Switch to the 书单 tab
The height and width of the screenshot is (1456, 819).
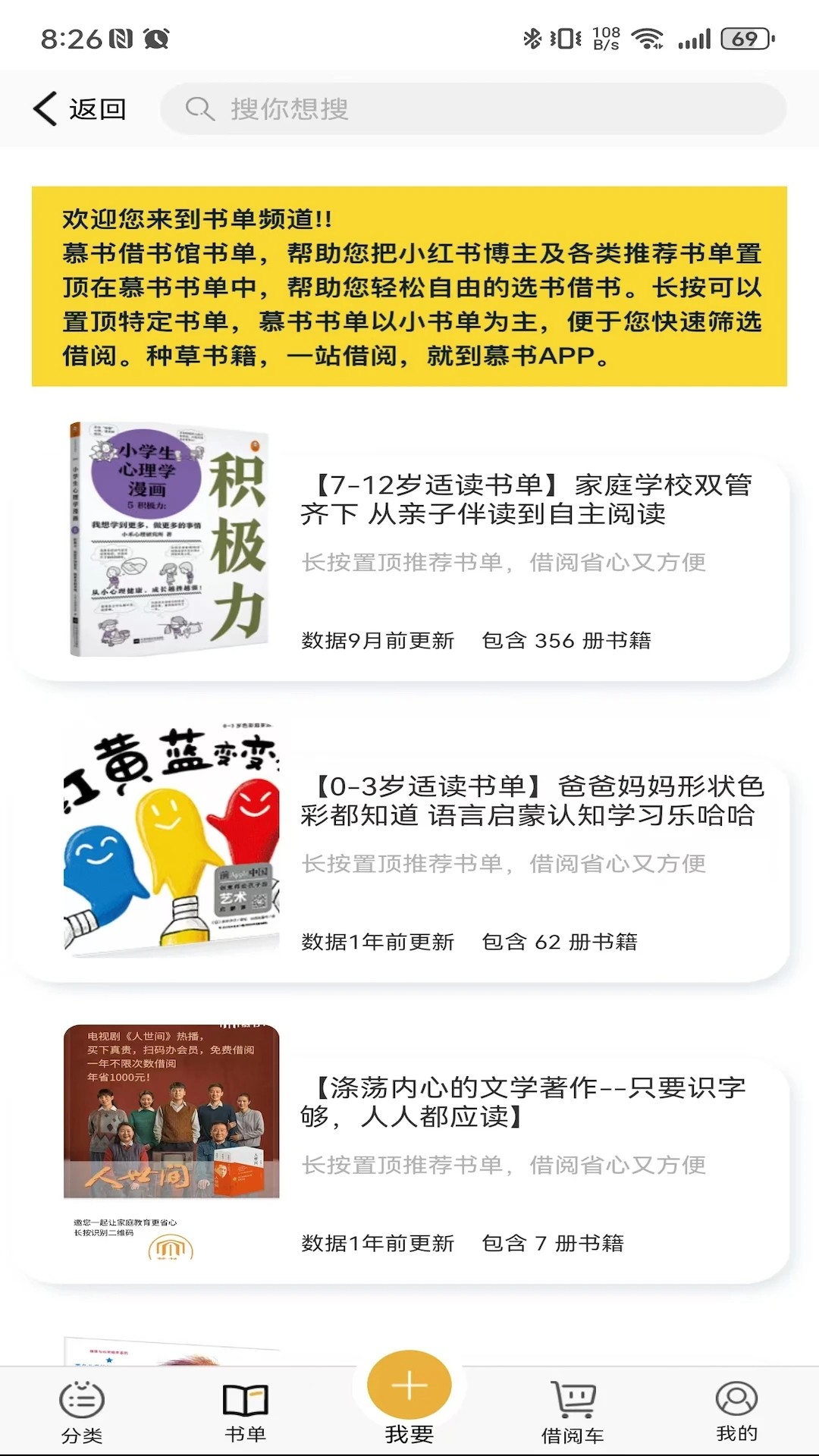246,1413
